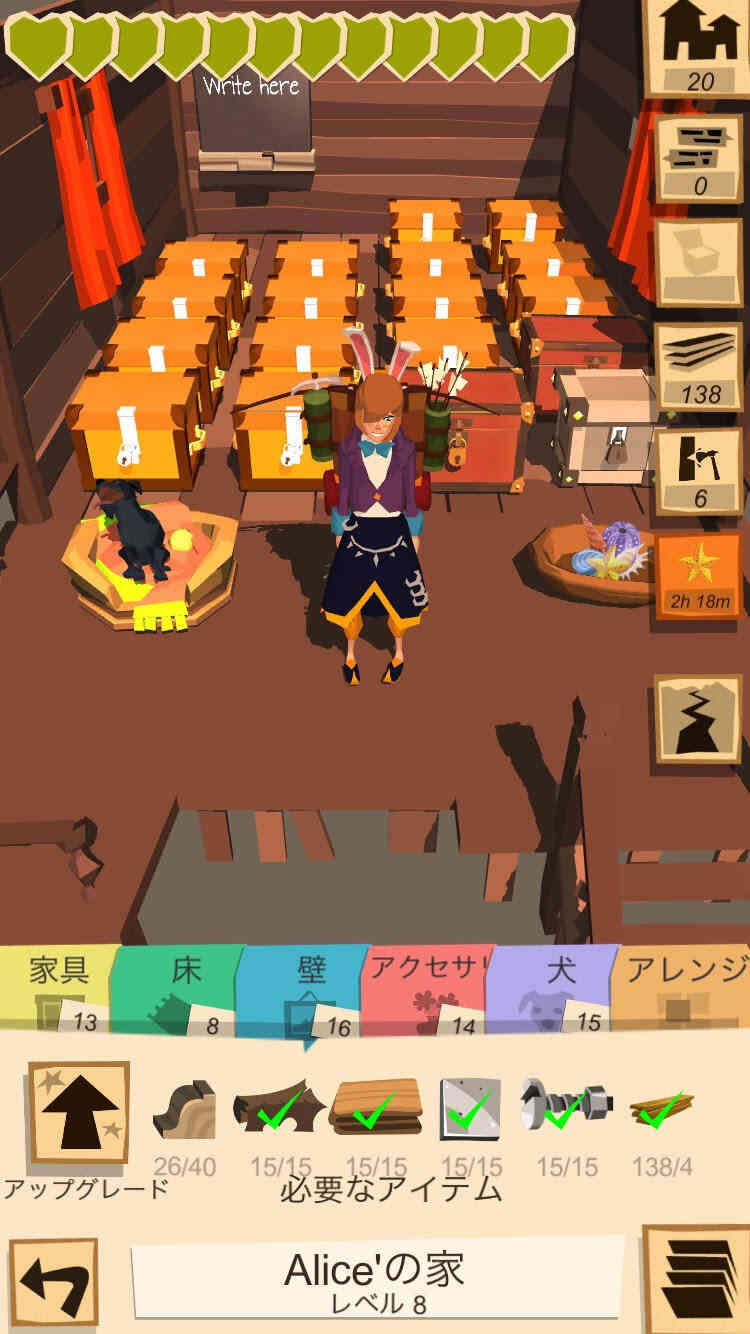Tap the sign icon showing 0
Viewport: 750px width, 1334px height.
coord(699,158)
